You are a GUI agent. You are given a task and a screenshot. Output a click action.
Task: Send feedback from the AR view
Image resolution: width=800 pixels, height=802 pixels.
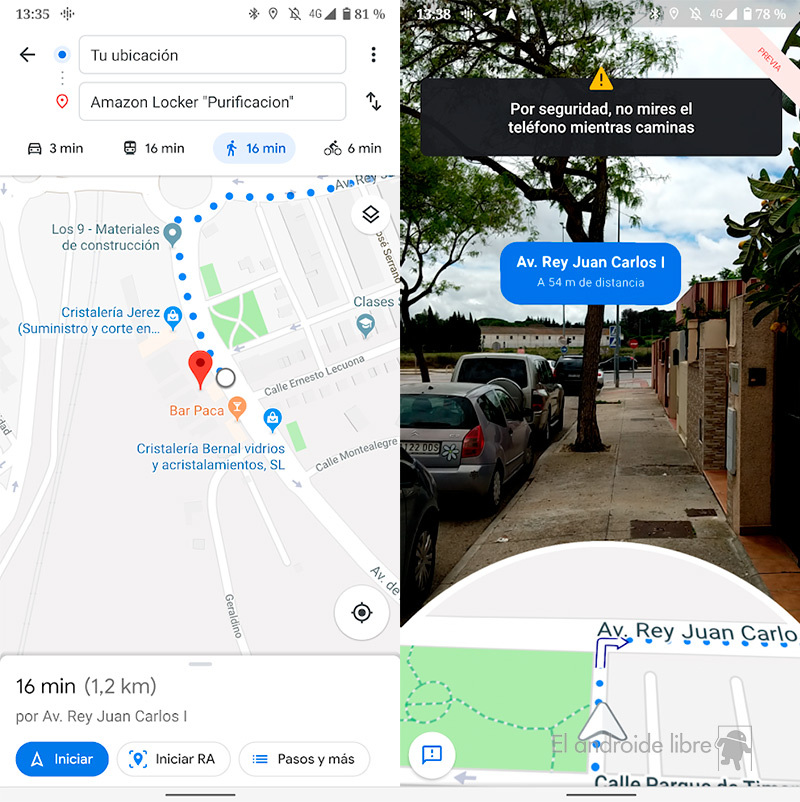(x=432, y=754)
